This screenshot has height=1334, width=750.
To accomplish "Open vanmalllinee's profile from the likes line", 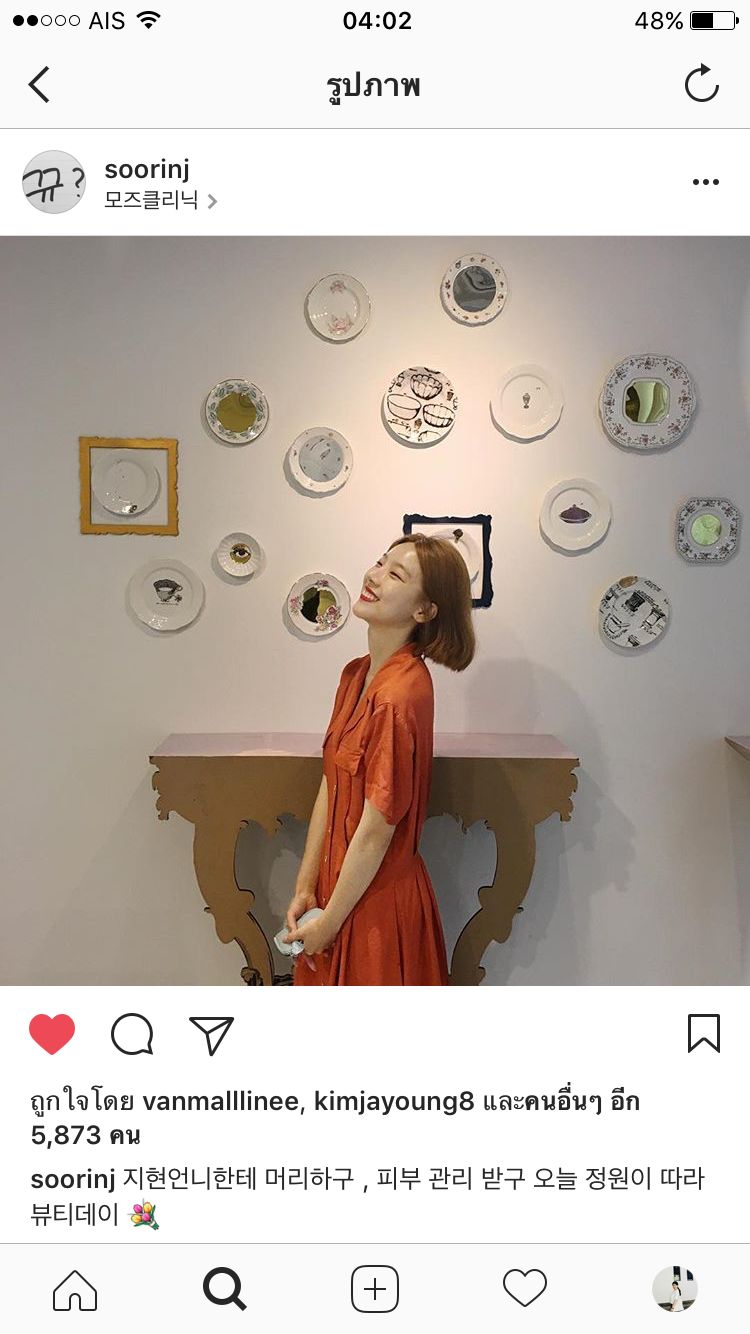I will 221,1102.
